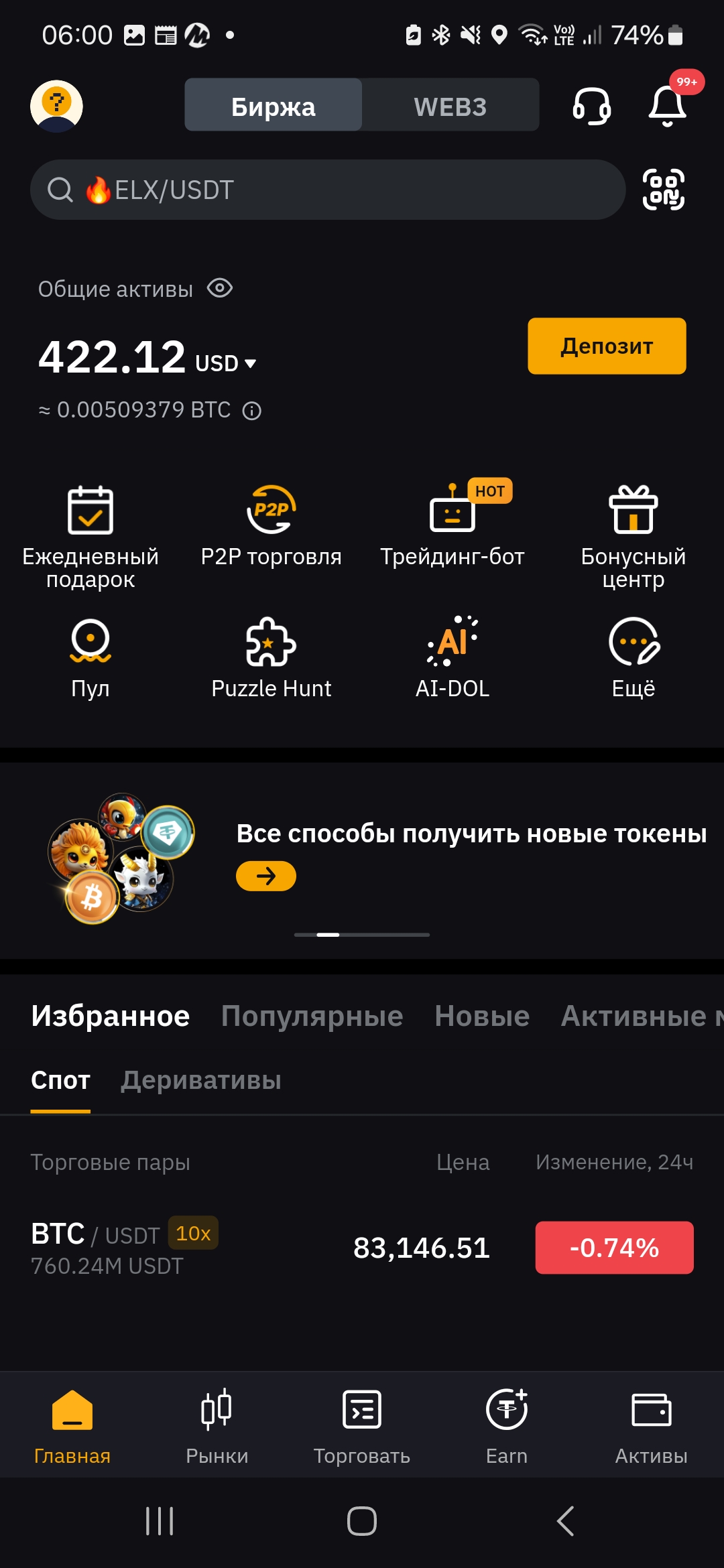Change the USD currency dropdown

(226, 363)
